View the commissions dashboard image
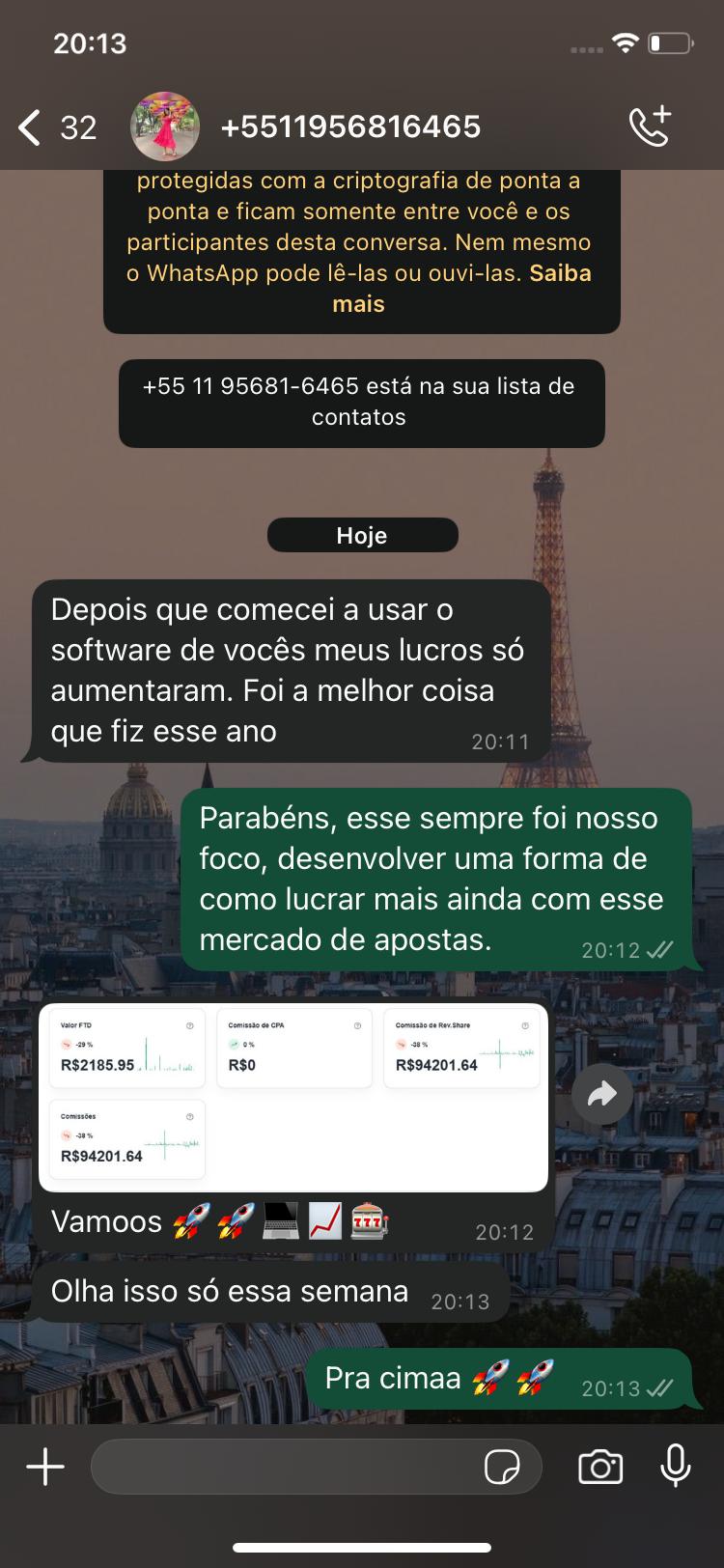The width and height of the screenshot is (724, 1568). [293, 1098]
